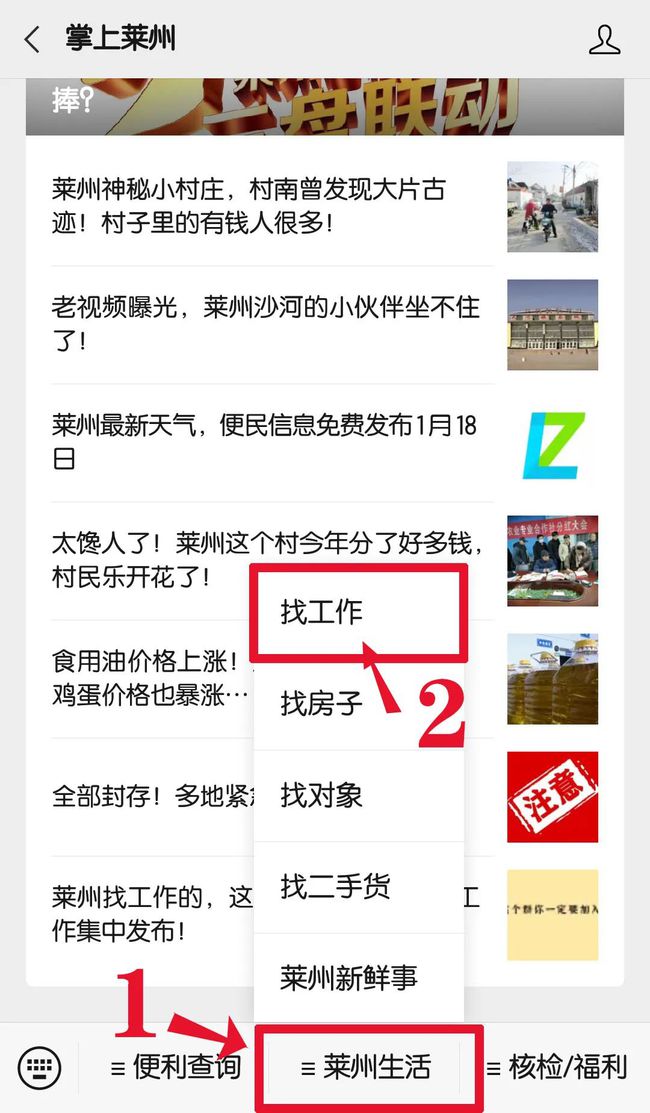Open the 食用油价格上涨 article
This screenshot has width=650, height=1113.
[x=151, y=678]
